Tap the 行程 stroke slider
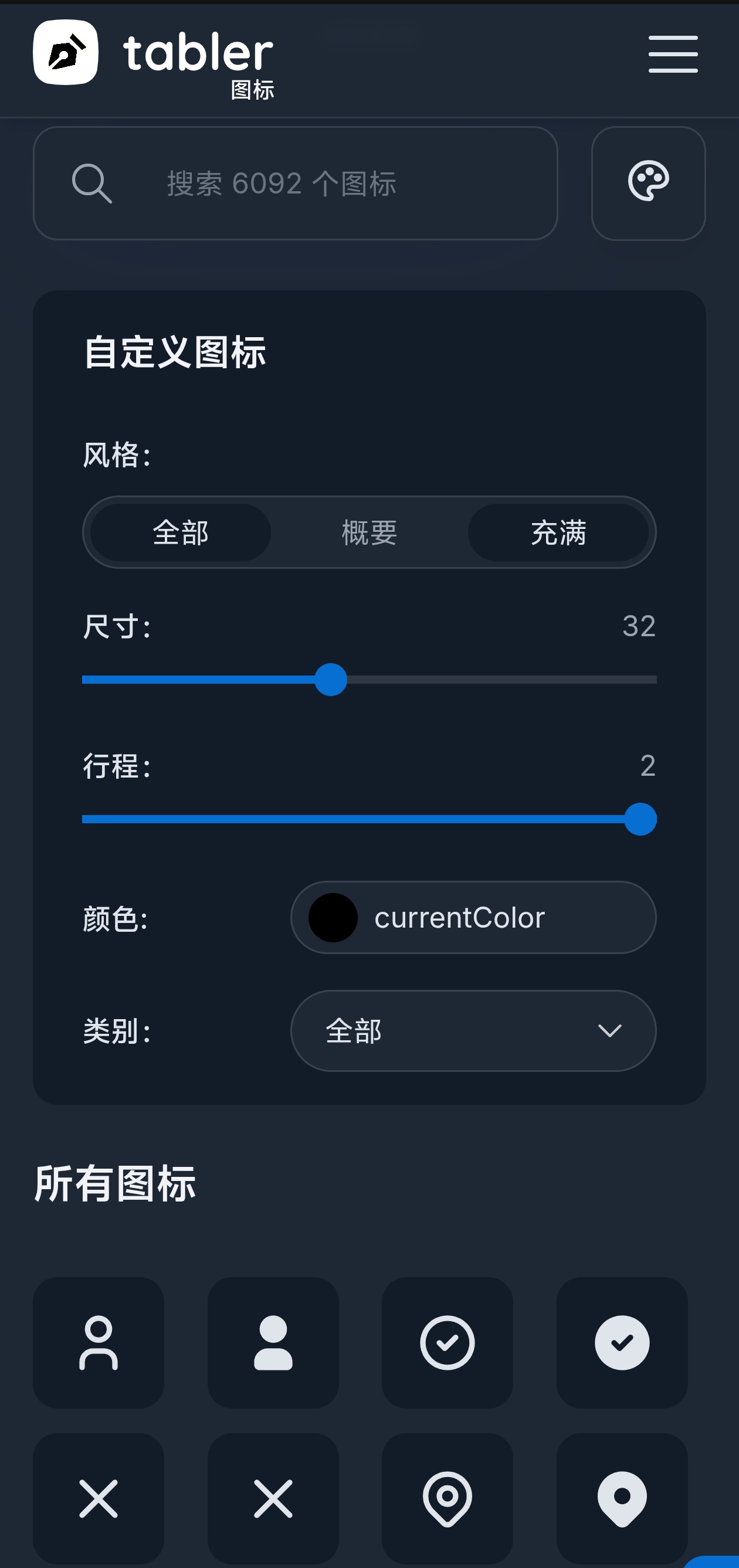The height and width of the screenshot is (1568, 739). [640, 819]
